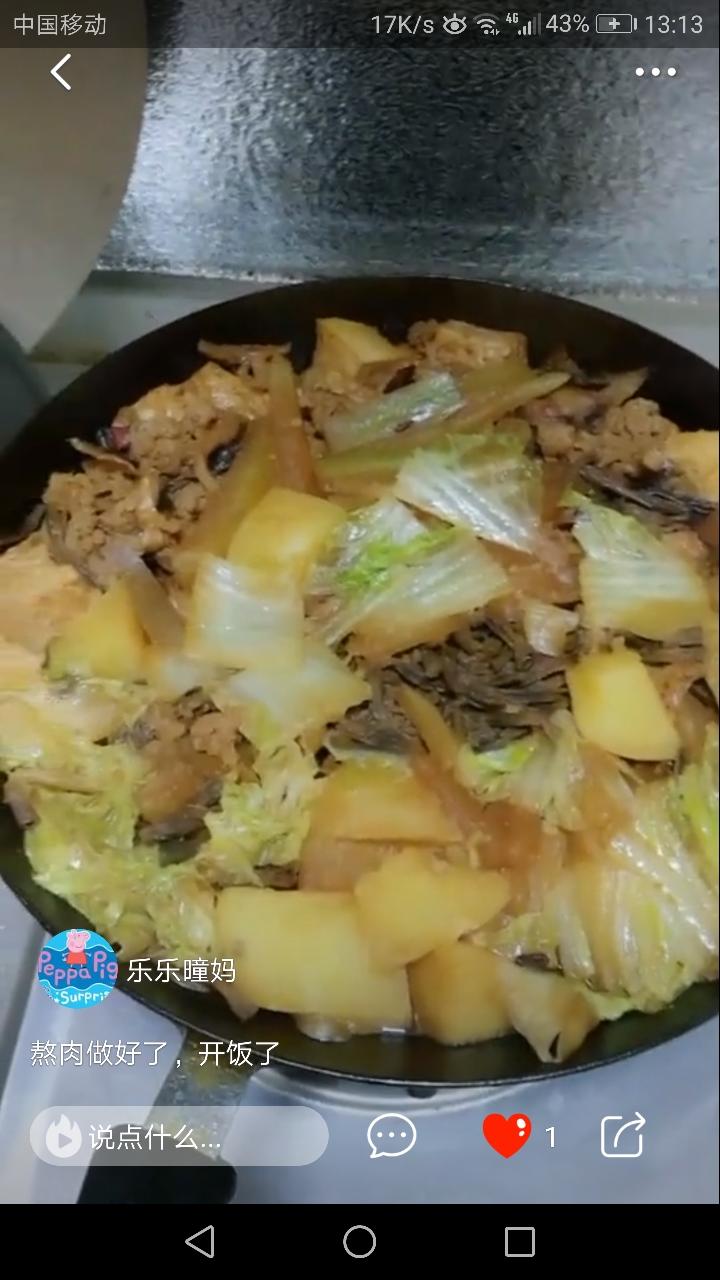Share this video

pos(623,1136)
